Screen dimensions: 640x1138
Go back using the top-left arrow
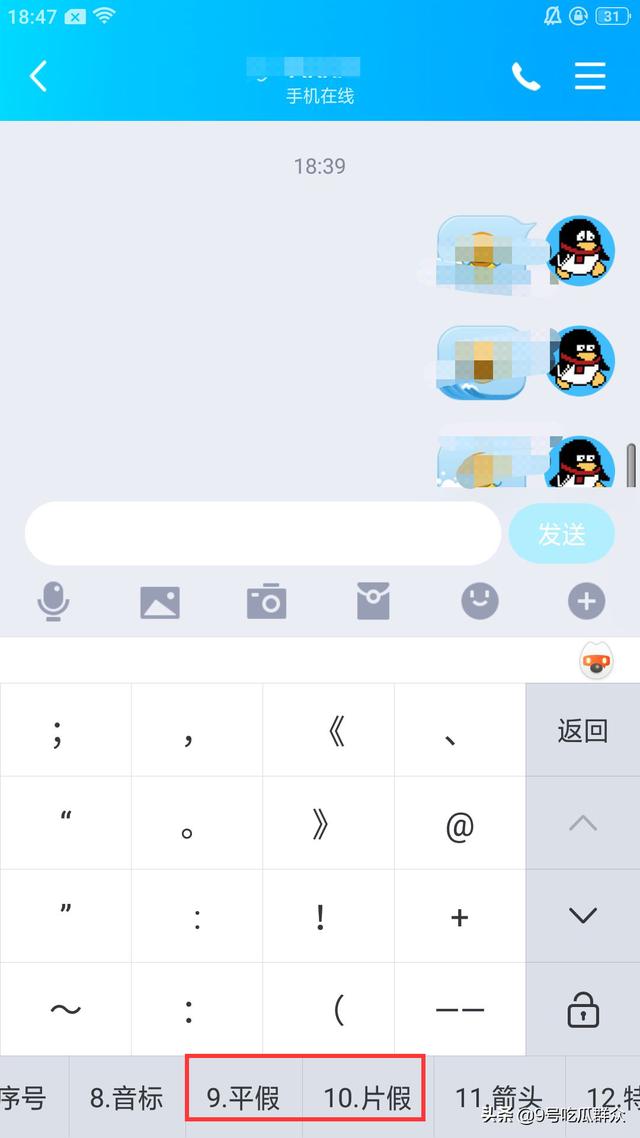pyautogui.click(x=38, y=76)
